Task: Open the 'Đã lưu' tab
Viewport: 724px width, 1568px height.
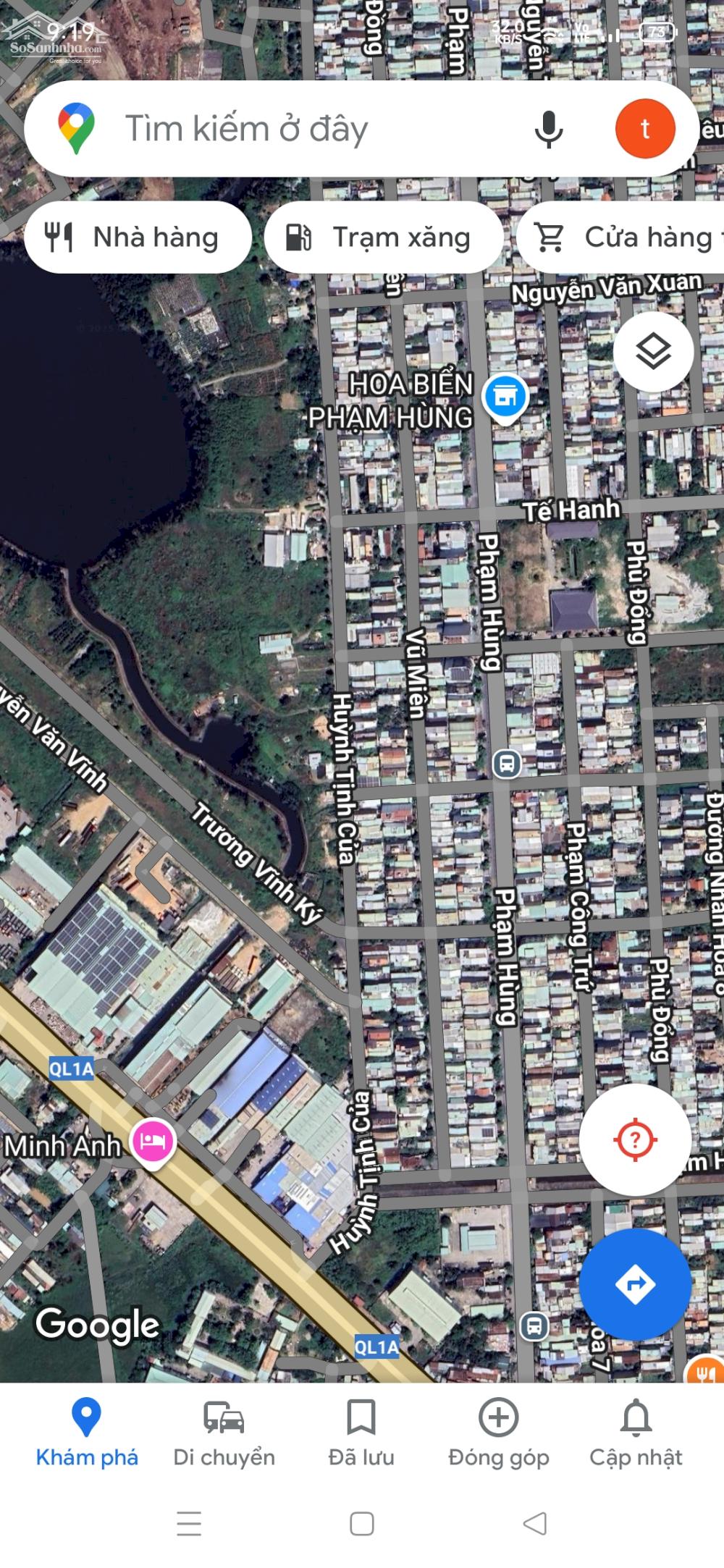Action: 361,1433
